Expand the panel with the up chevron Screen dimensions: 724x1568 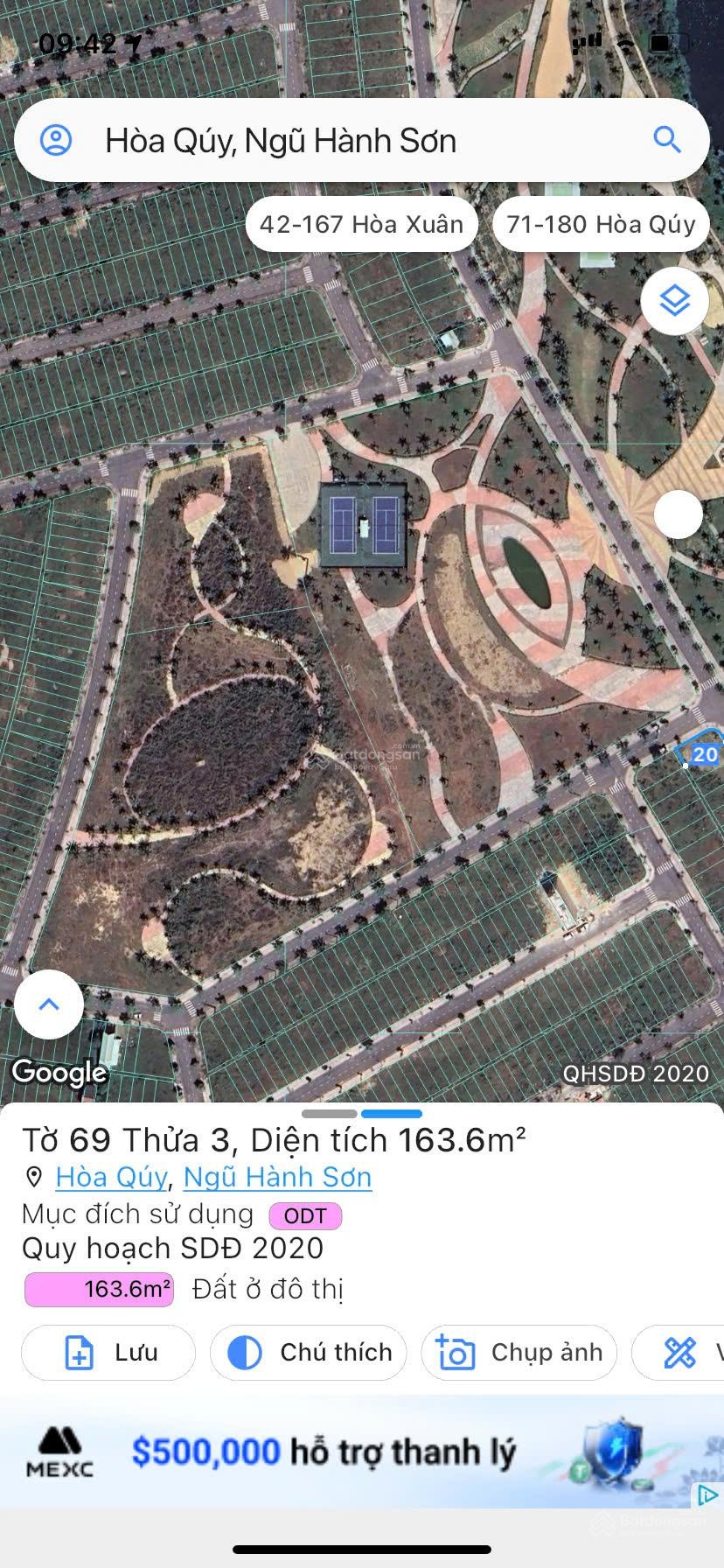(49, 1004)
